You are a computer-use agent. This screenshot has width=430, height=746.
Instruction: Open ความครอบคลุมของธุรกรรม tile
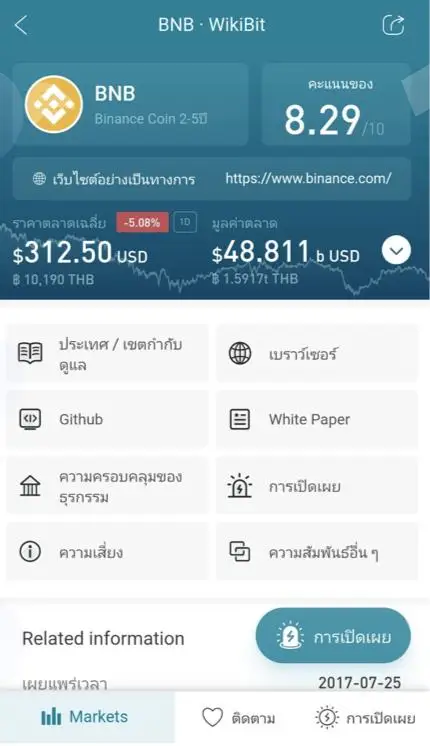(108, 486)
